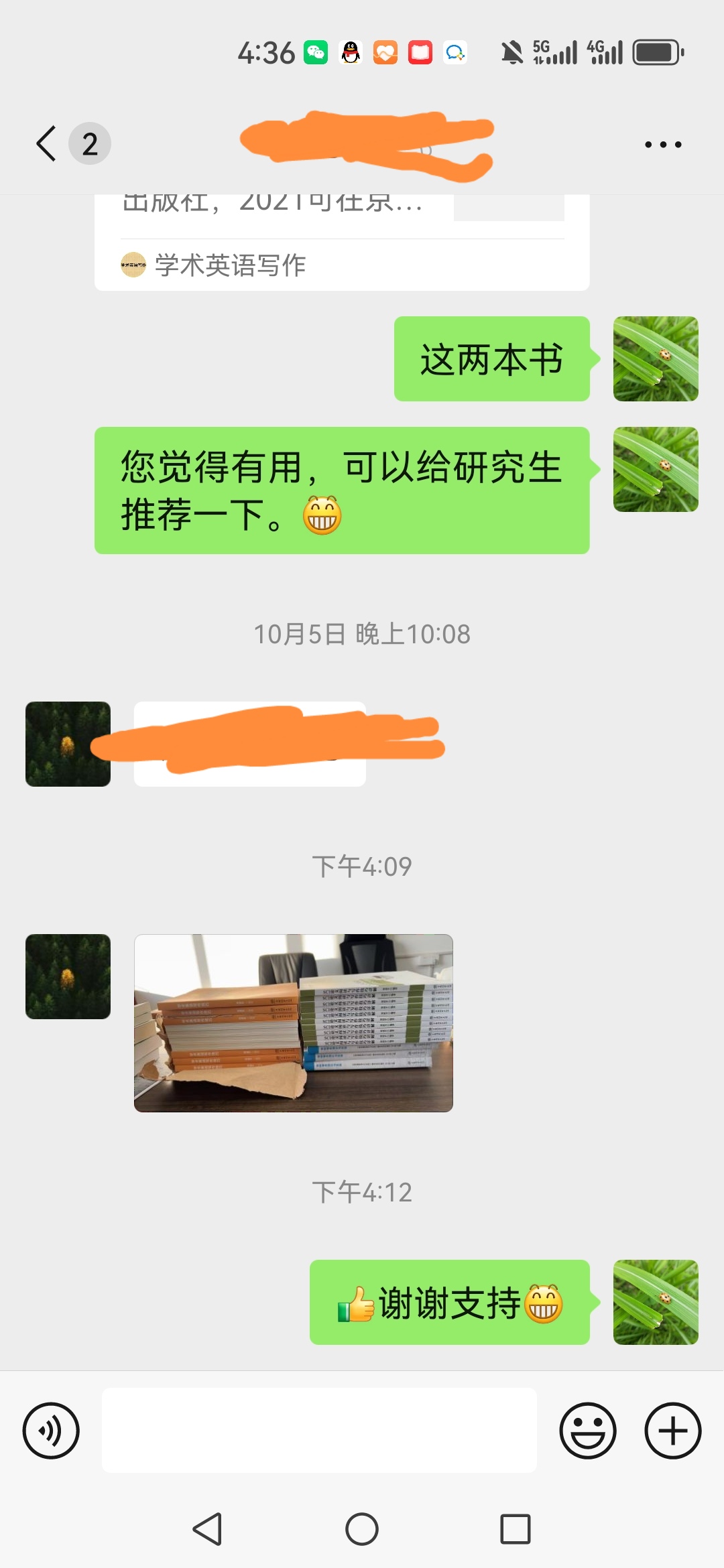Open the emoji picker in WeChat

pyautogui.click(x=588, y=1431)
